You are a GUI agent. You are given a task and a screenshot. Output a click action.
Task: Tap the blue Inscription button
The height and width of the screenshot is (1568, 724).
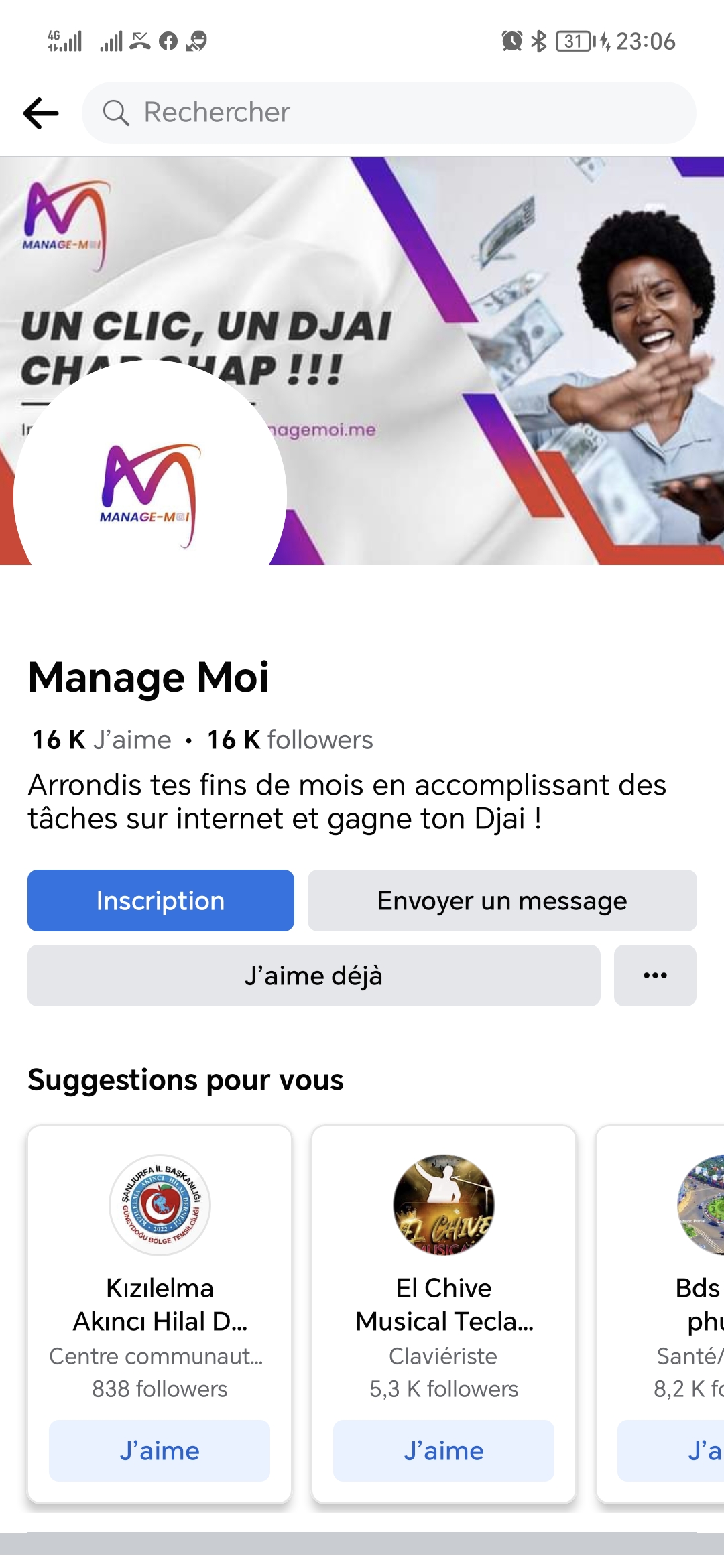click(x=161, y=901)
